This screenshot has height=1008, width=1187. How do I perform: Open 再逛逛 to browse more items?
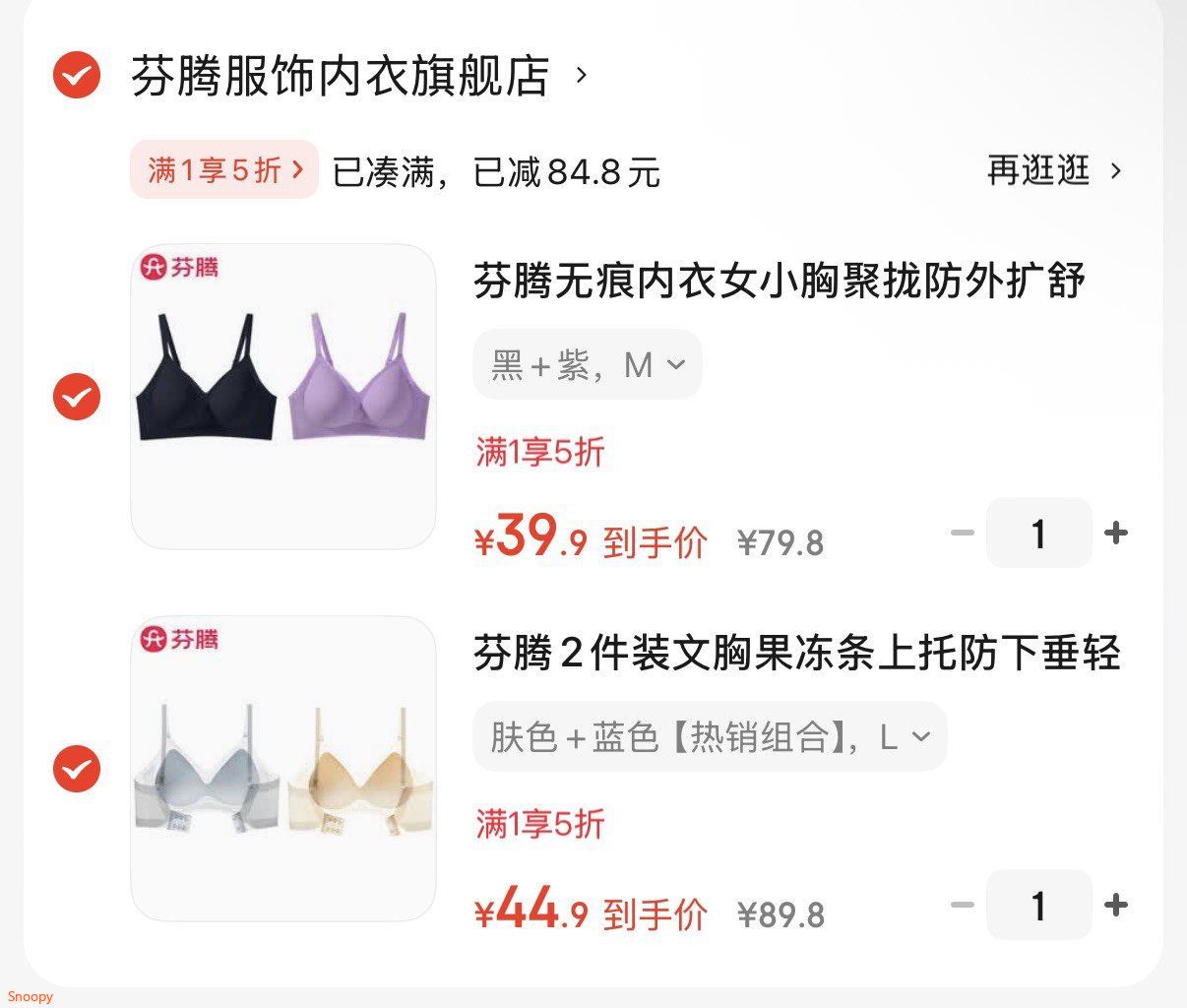point(1053,171)
